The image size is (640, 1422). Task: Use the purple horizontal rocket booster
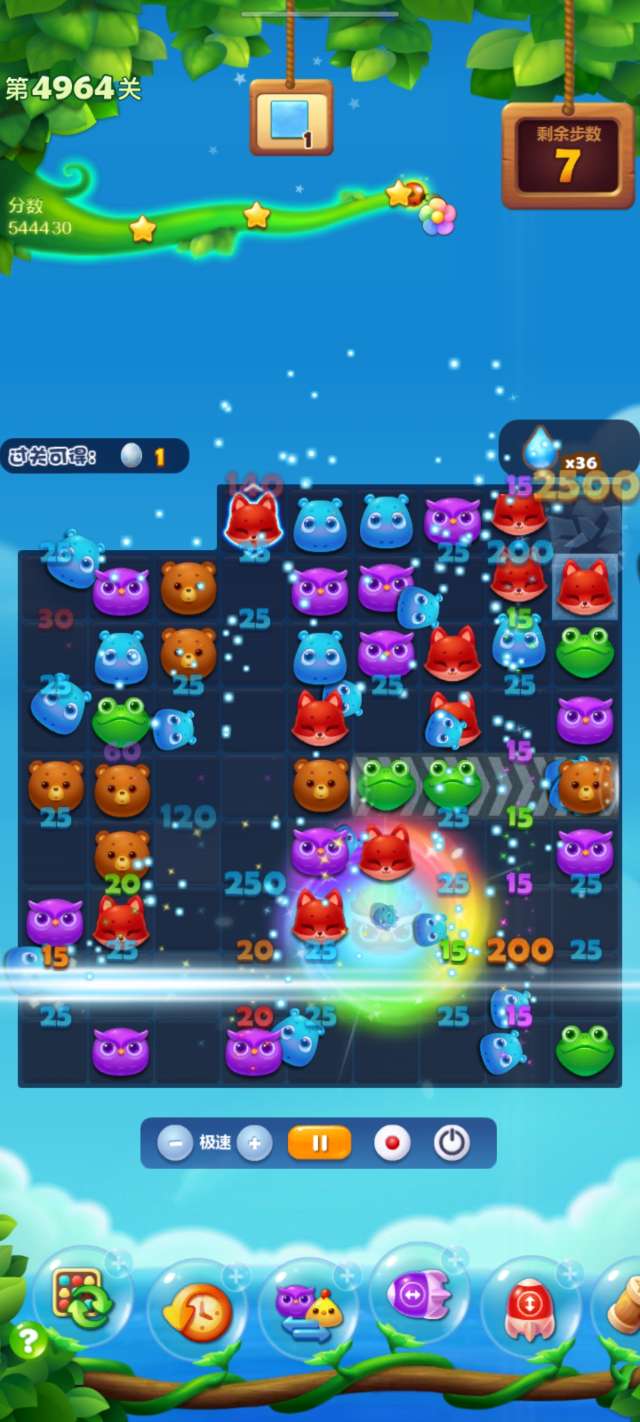420,1296
